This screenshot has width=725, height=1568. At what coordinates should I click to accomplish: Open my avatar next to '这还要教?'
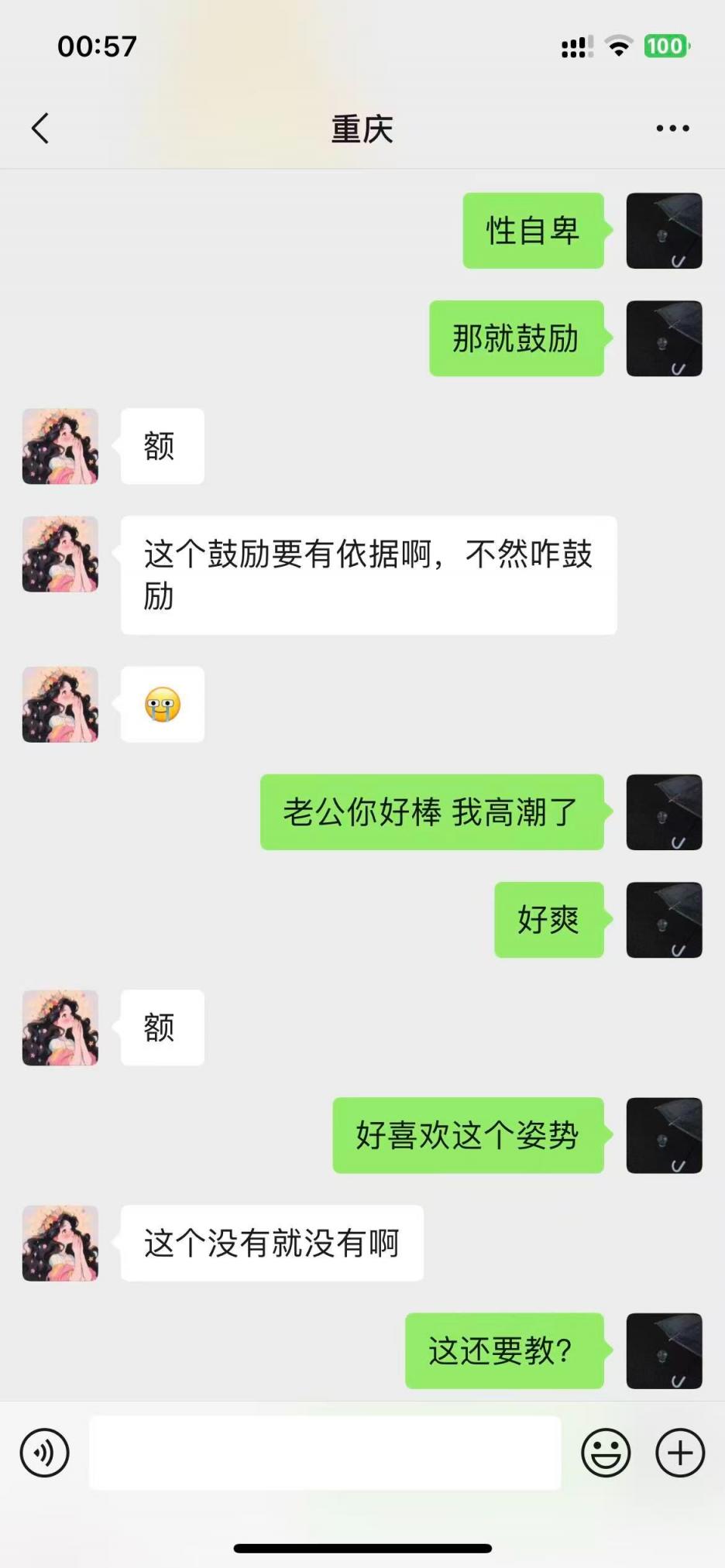point(664,1350)
